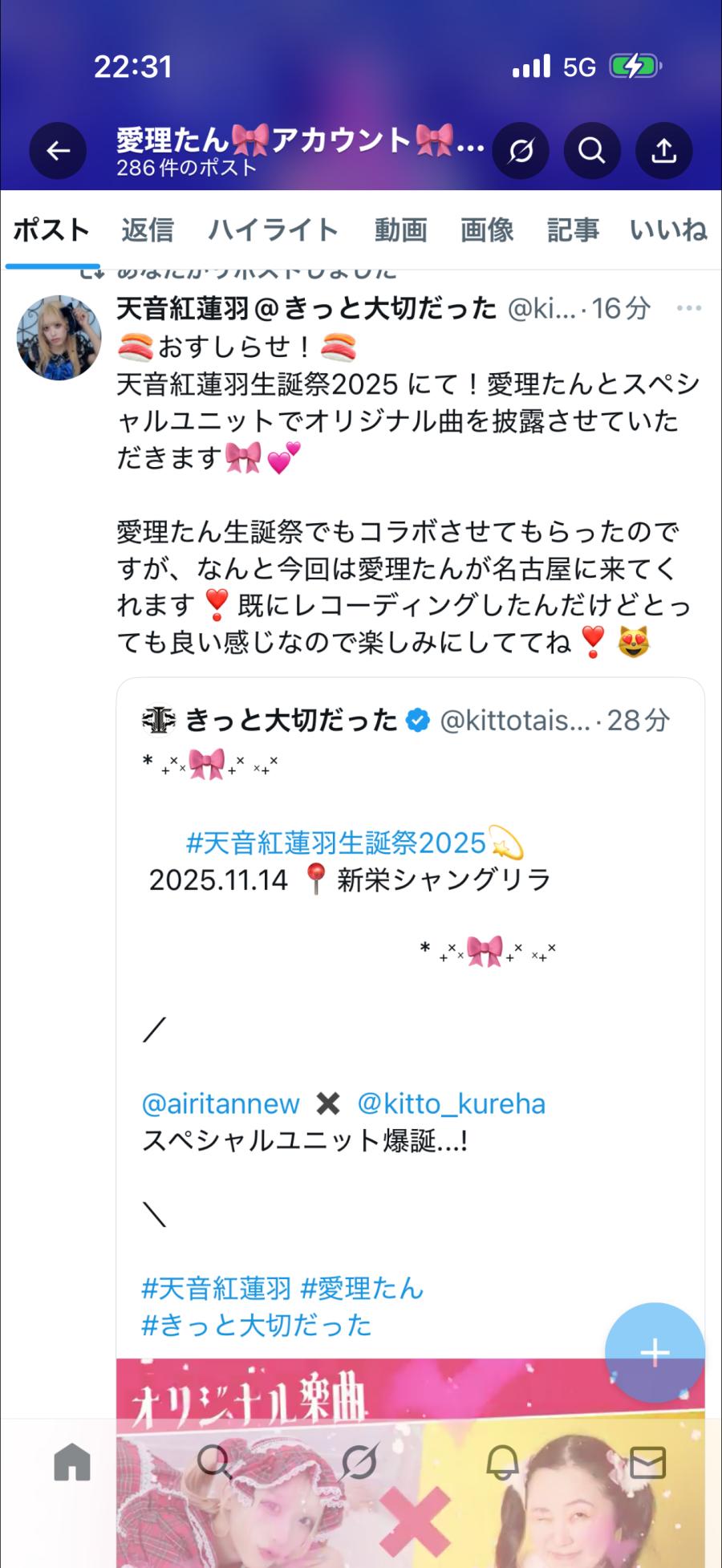Open the #天音紅蓮羽生誕祭2025 hashtag

(x=336, y=843)
